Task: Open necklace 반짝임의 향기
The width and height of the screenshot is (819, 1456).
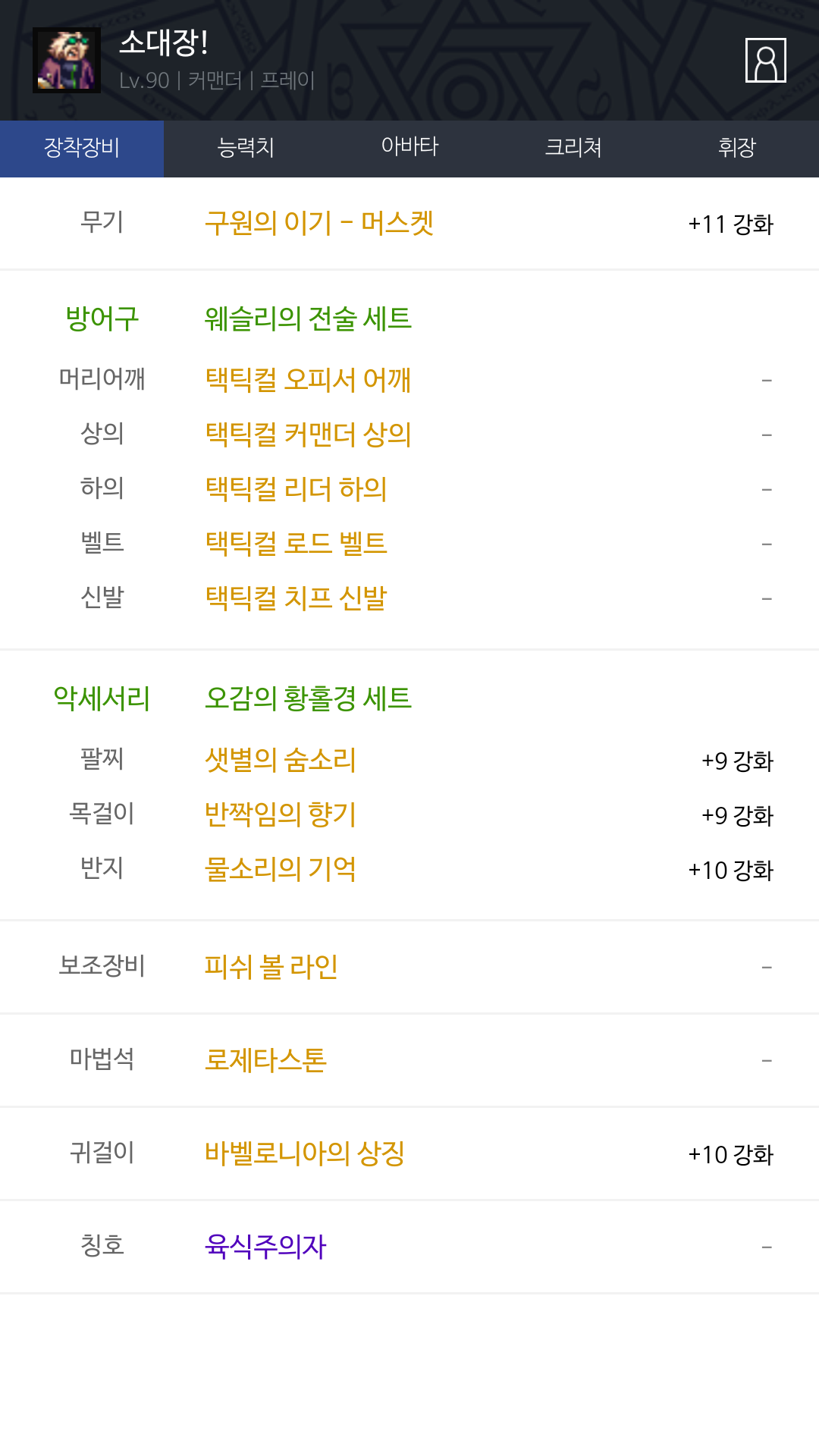Action: point(281,814)
